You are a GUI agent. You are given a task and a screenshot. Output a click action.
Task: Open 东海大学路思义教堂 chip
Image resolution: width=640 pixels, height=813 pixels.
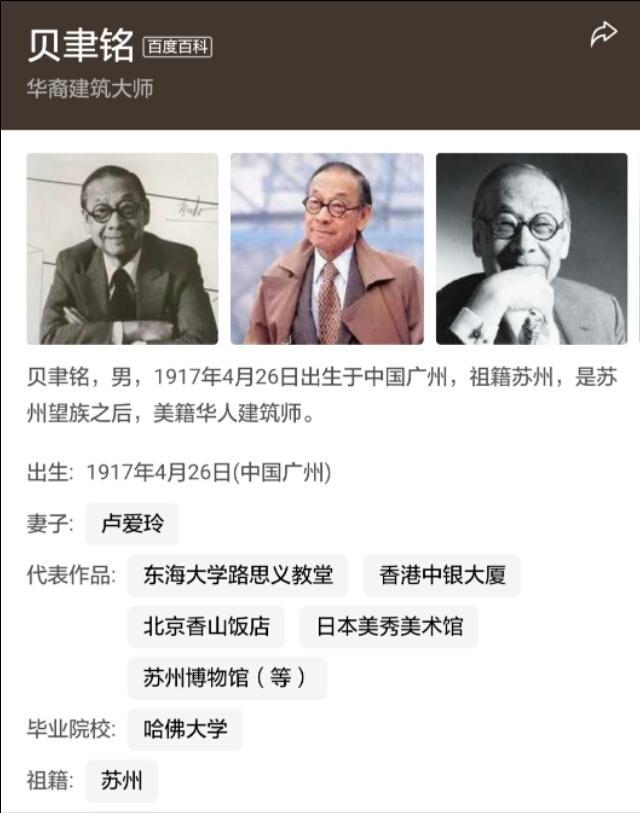coord(238,575)
